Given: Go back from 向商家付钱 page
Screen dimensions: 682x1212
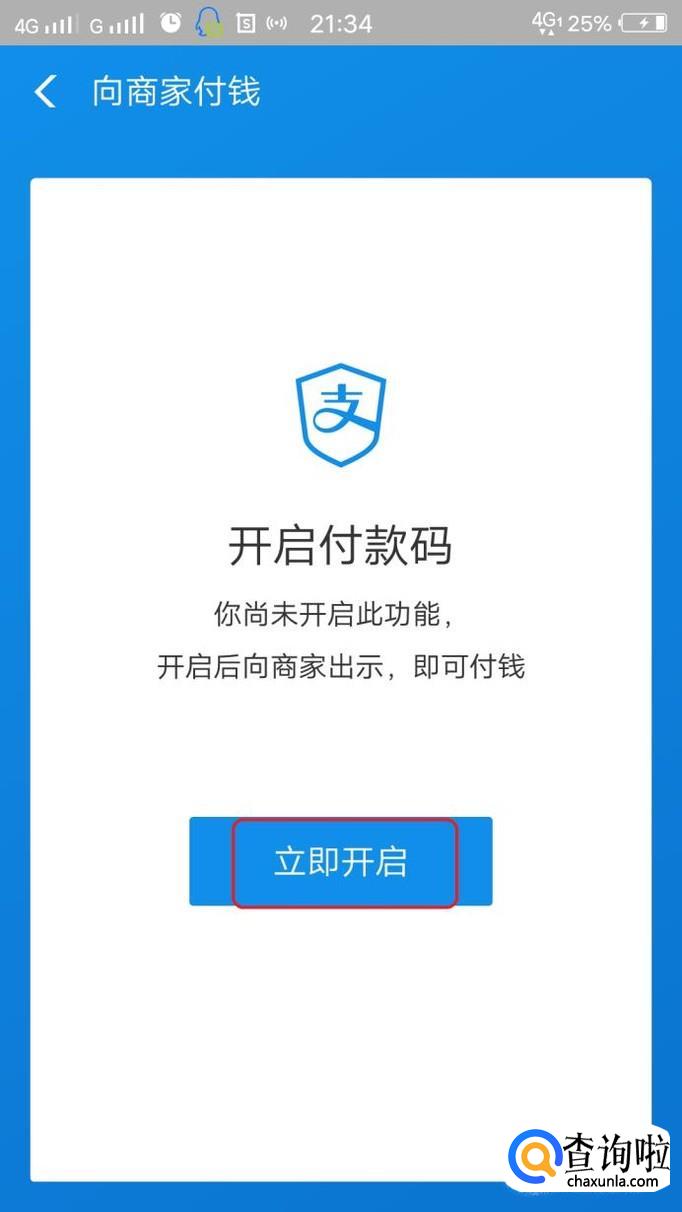Looking at the screenshot, I should coord(45,92).
